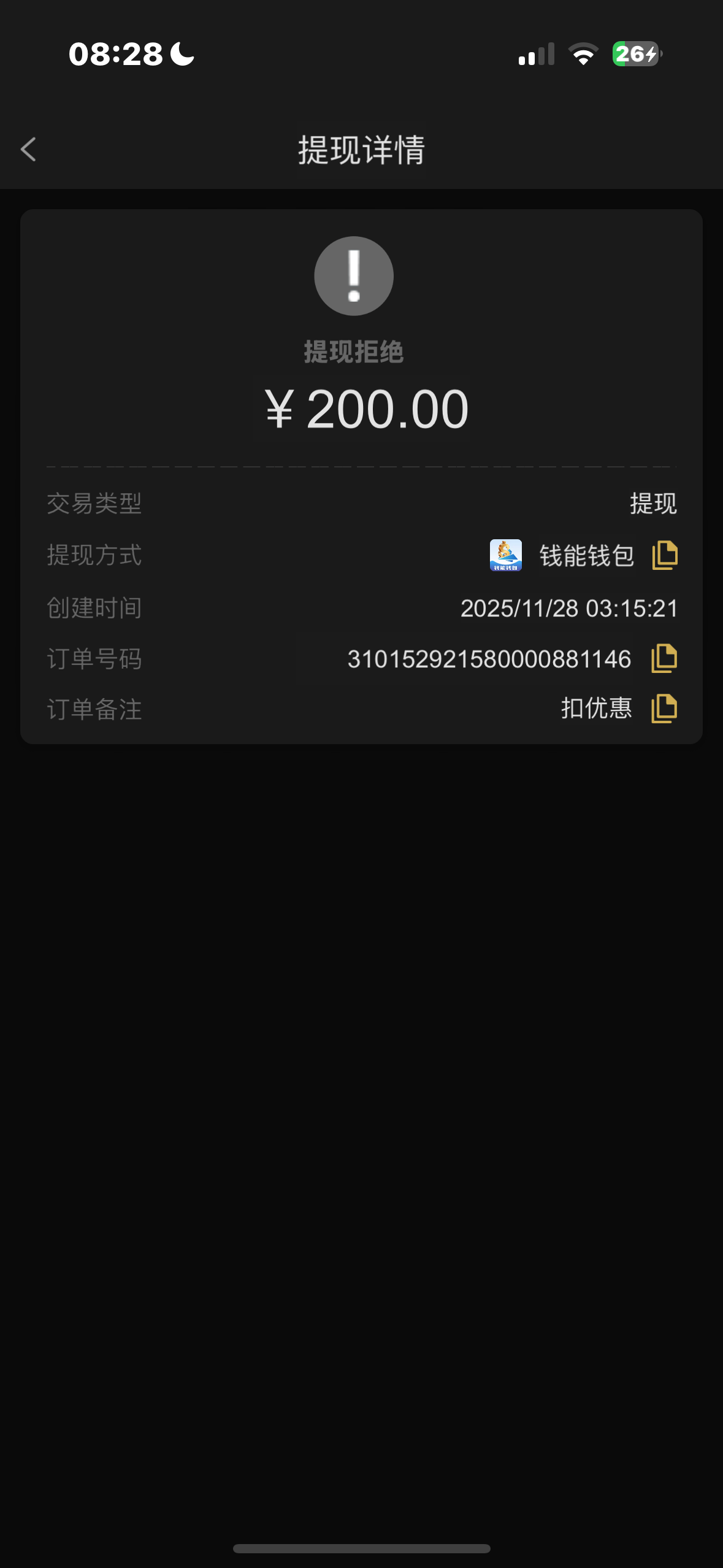This screenshot has height=1568, width=723.
Task: Tap the cellular signal bars icon
Action: 535,55
